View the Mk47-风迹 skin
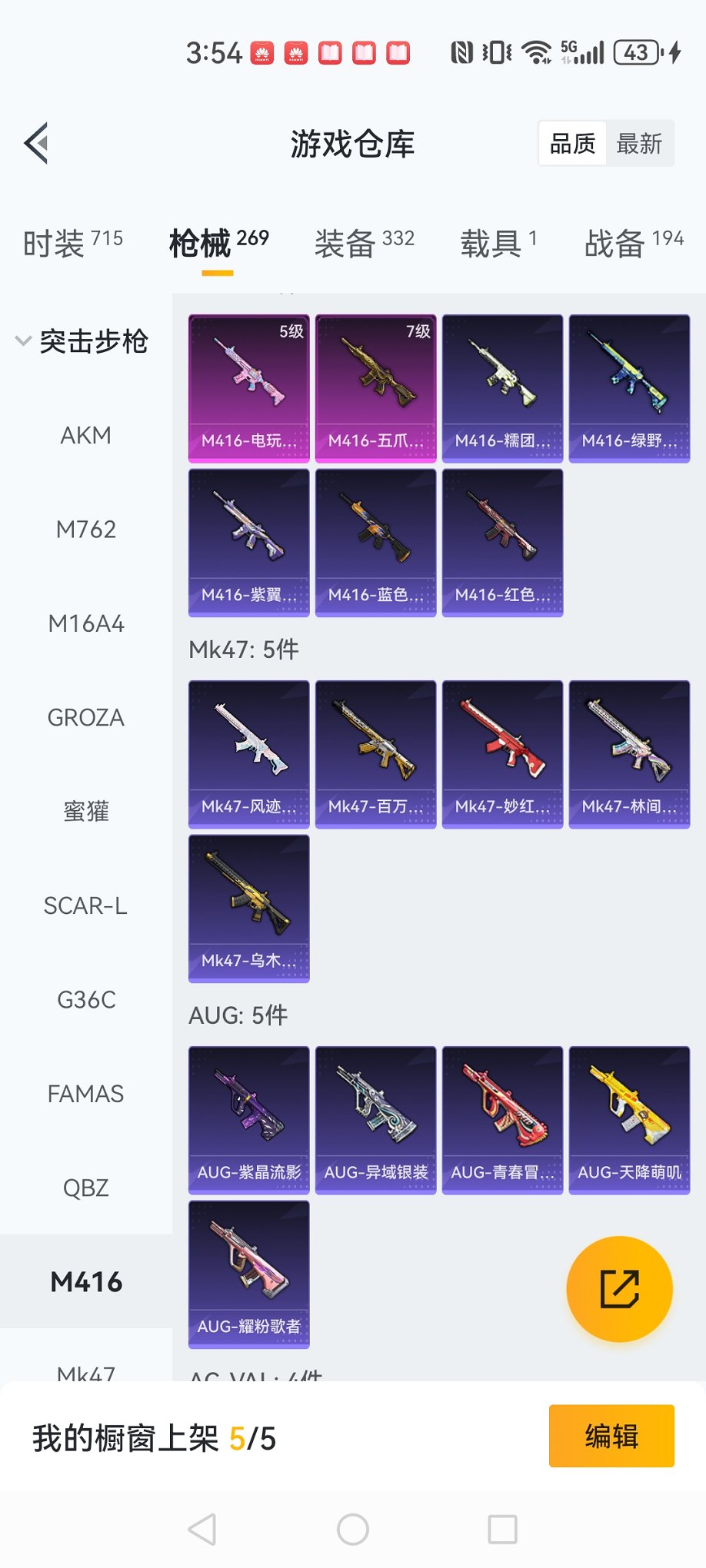Viewport: 706px width, 1568px height. point(249,753)
